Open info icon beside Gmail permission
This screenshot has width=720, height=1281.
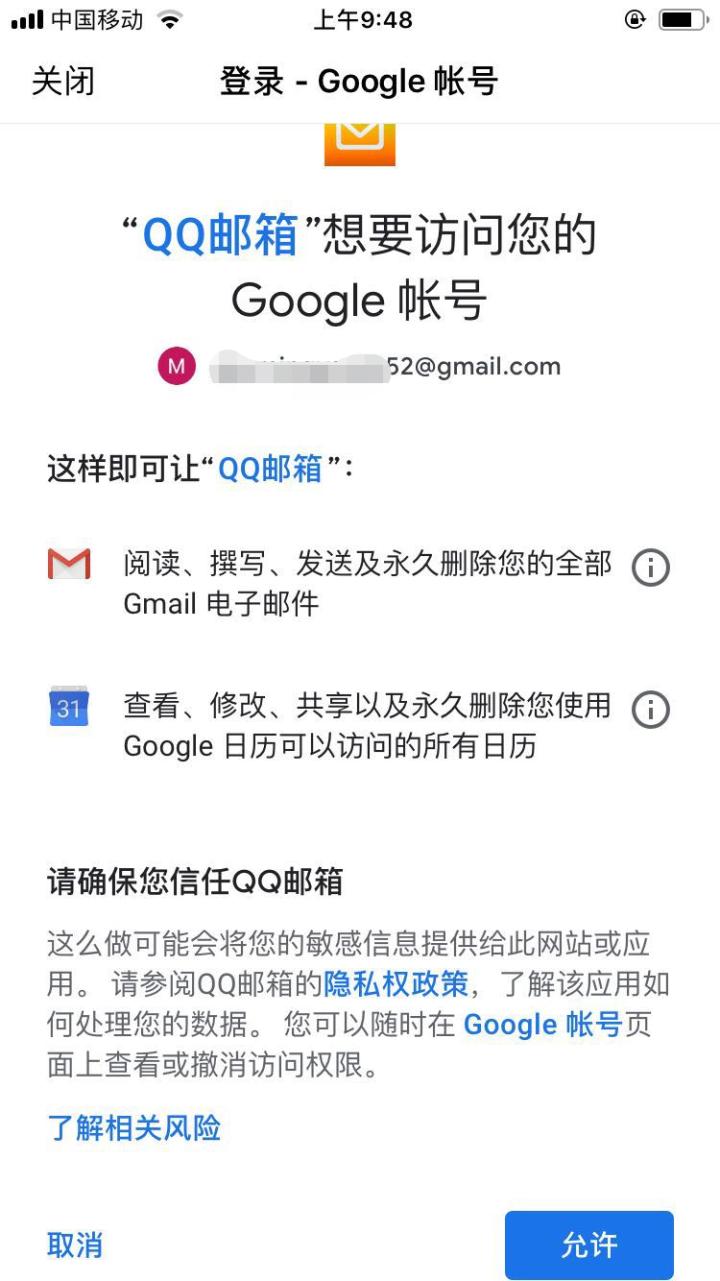pos(650,568)
